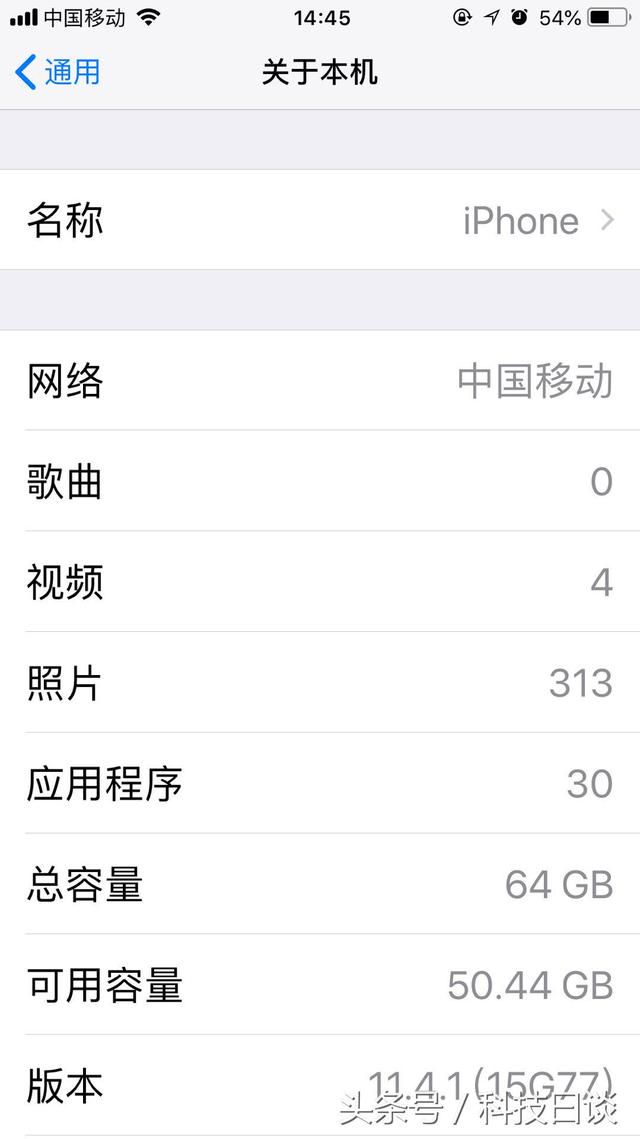Go back to 通用 settings
Image resolution: width=640 pixels, height=1139 pixels.
point(57,73)
